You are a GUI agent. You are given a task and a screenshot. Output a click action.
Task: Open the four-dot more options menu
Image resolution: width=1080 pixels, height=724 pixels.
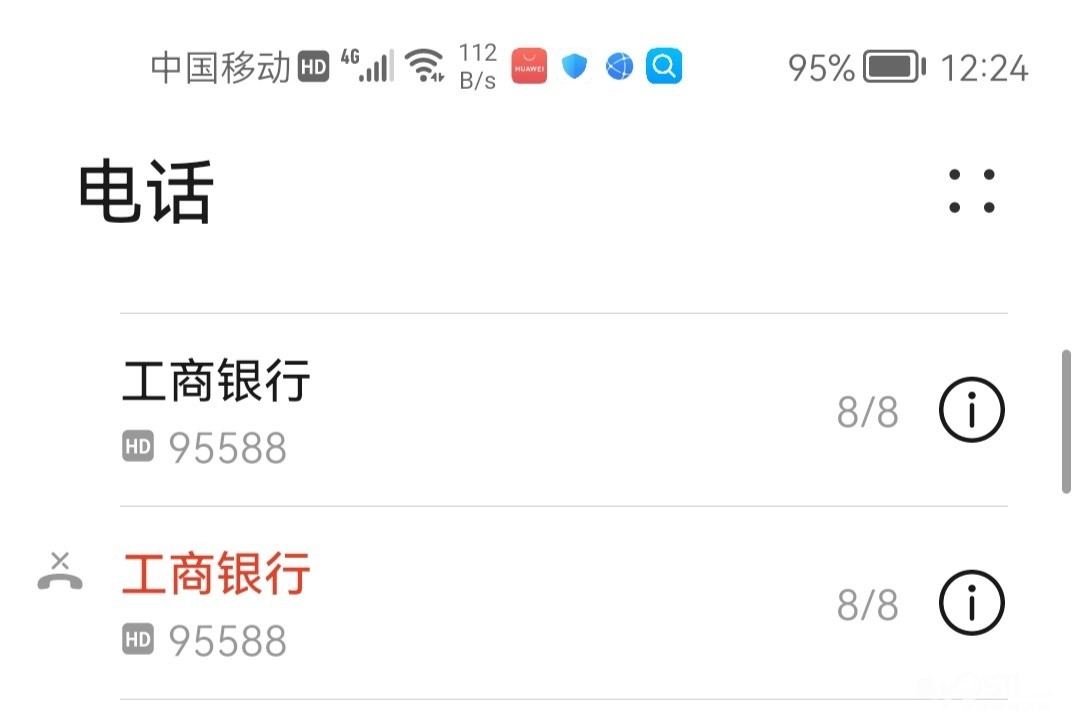pyautogui.click(x=971, y=191)
